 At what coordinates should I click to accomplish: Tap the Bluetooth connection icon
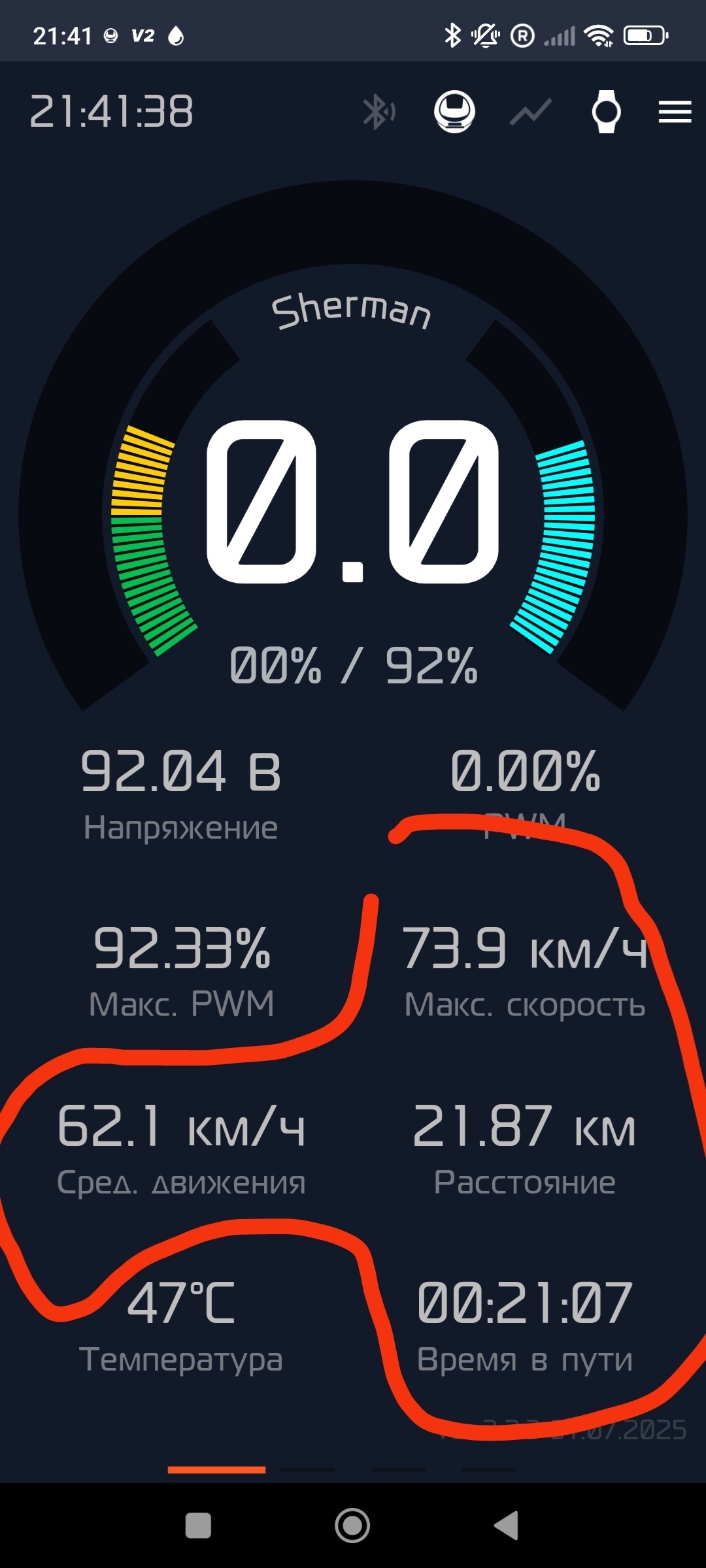(379, 112)
